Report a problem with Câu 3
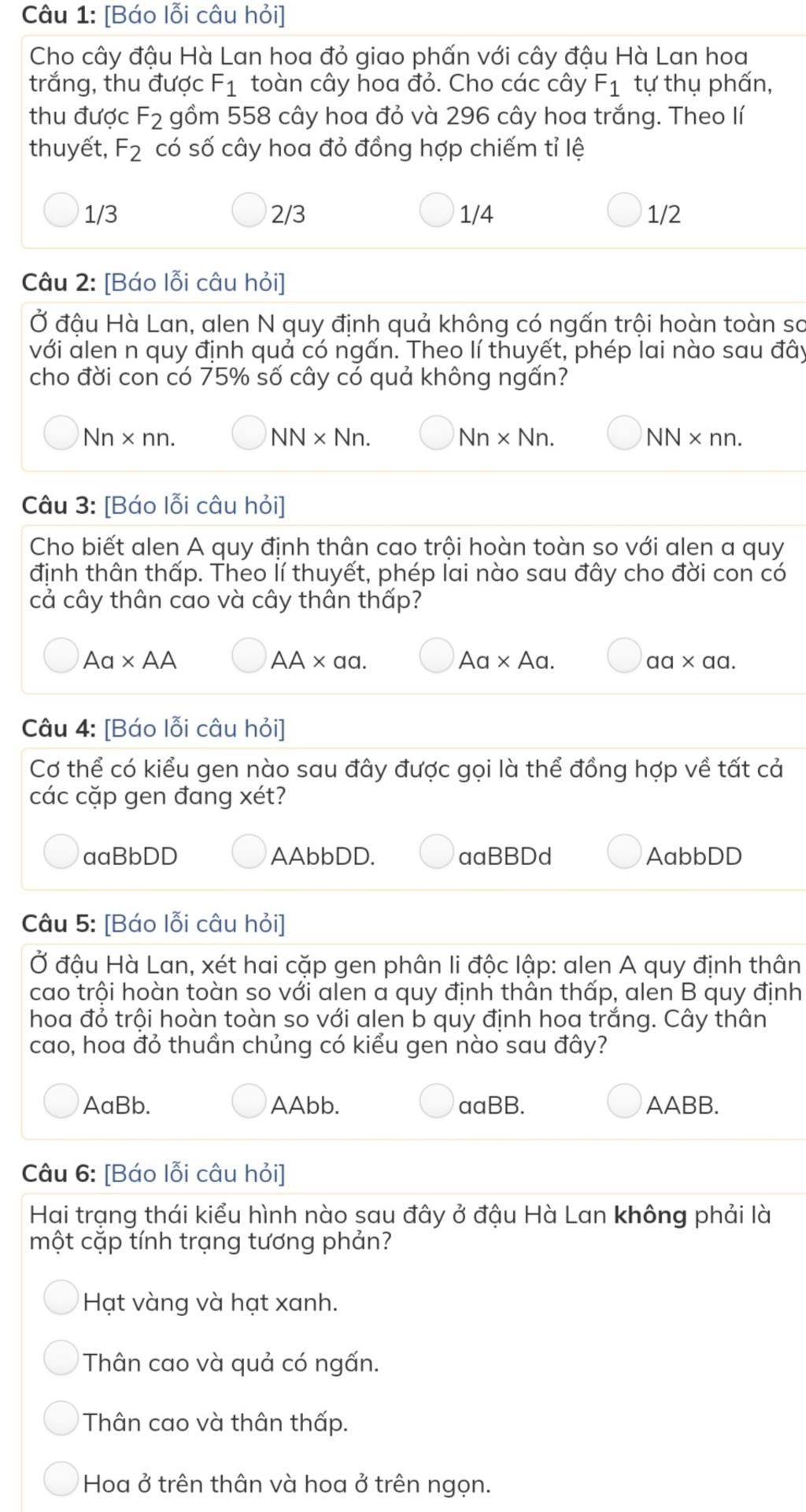The image size is (806, 1512). pos(194,505)
